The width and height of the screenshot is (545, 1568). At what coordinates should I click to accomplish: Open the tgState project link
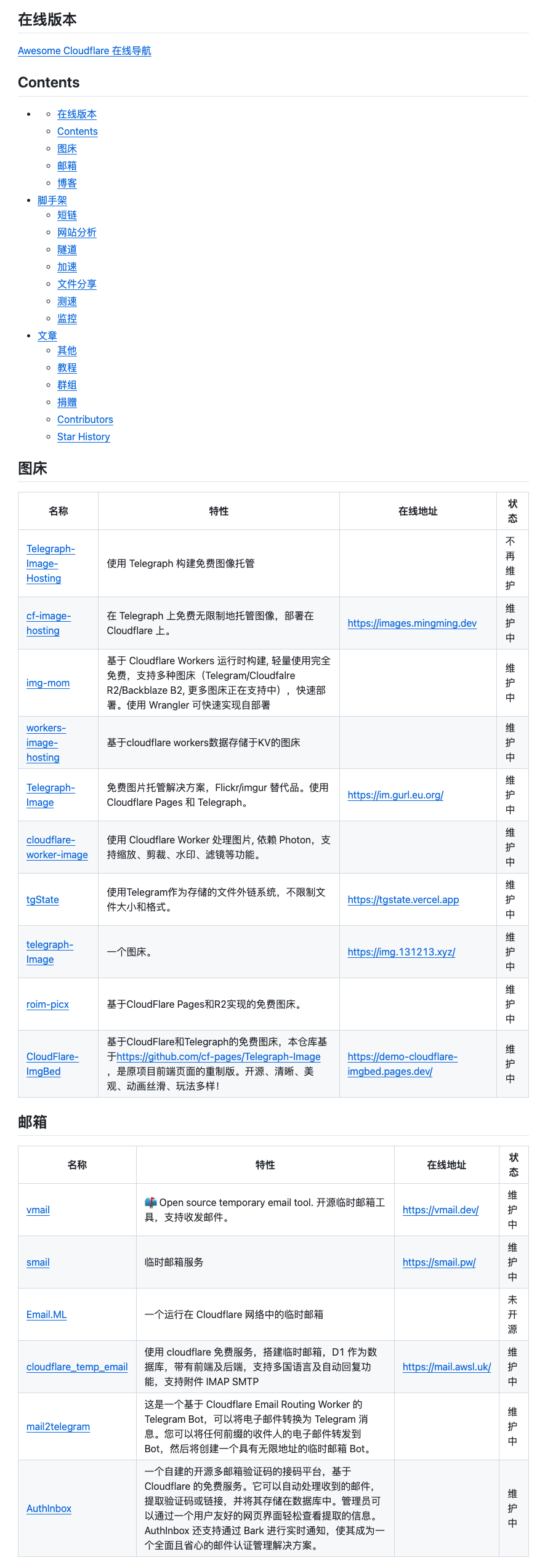[42, 899]
